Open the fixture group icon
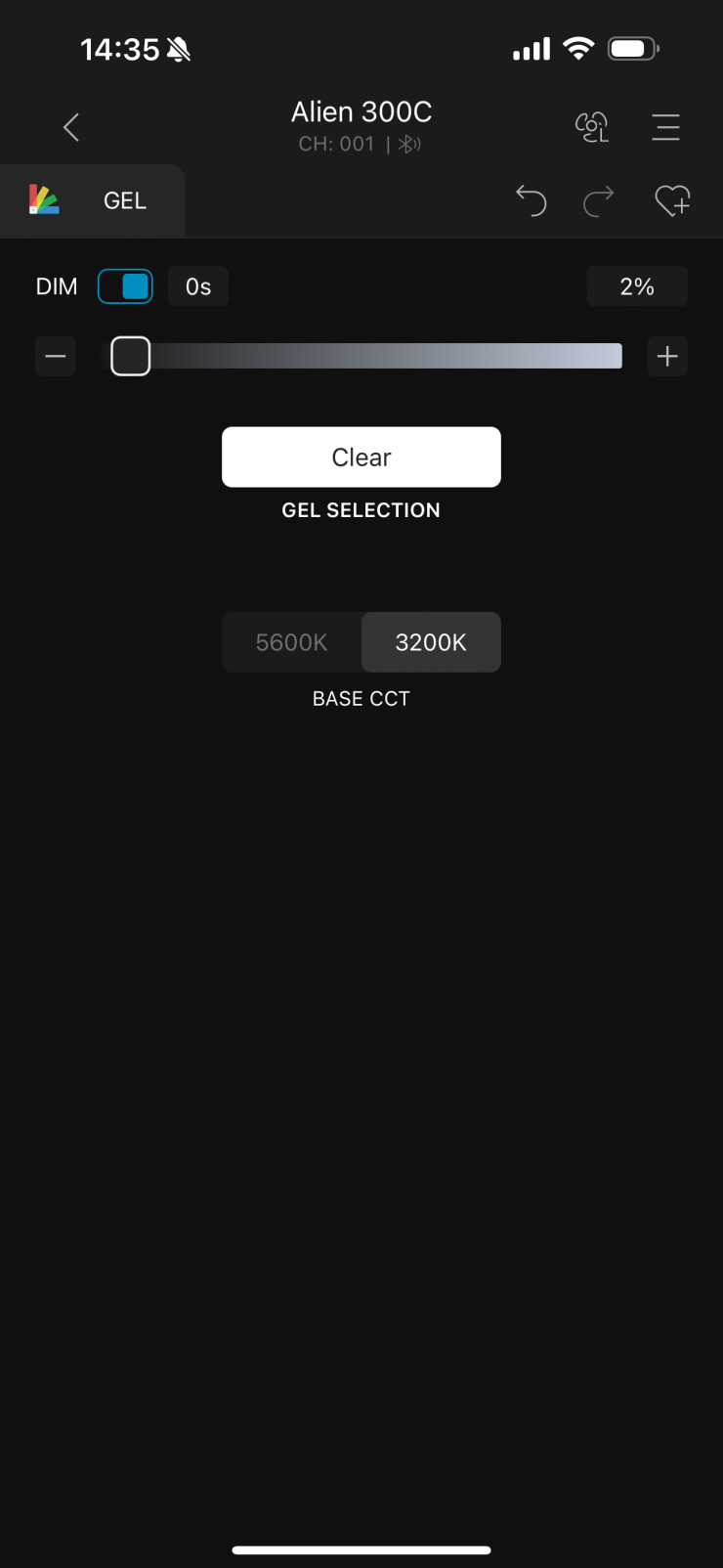This screenshot has height=1568, width=723. point(592,127)
